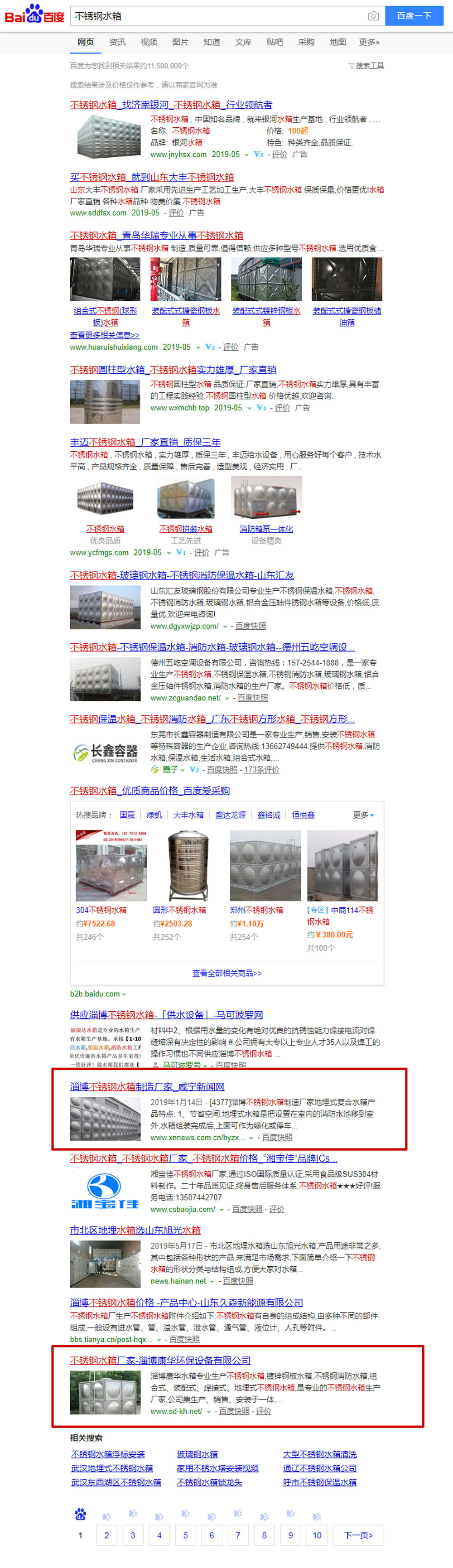The width and height of the screenshot is (453, 1568).
Task: Tap the 百度一下 search button
Action: click(414, 16)
